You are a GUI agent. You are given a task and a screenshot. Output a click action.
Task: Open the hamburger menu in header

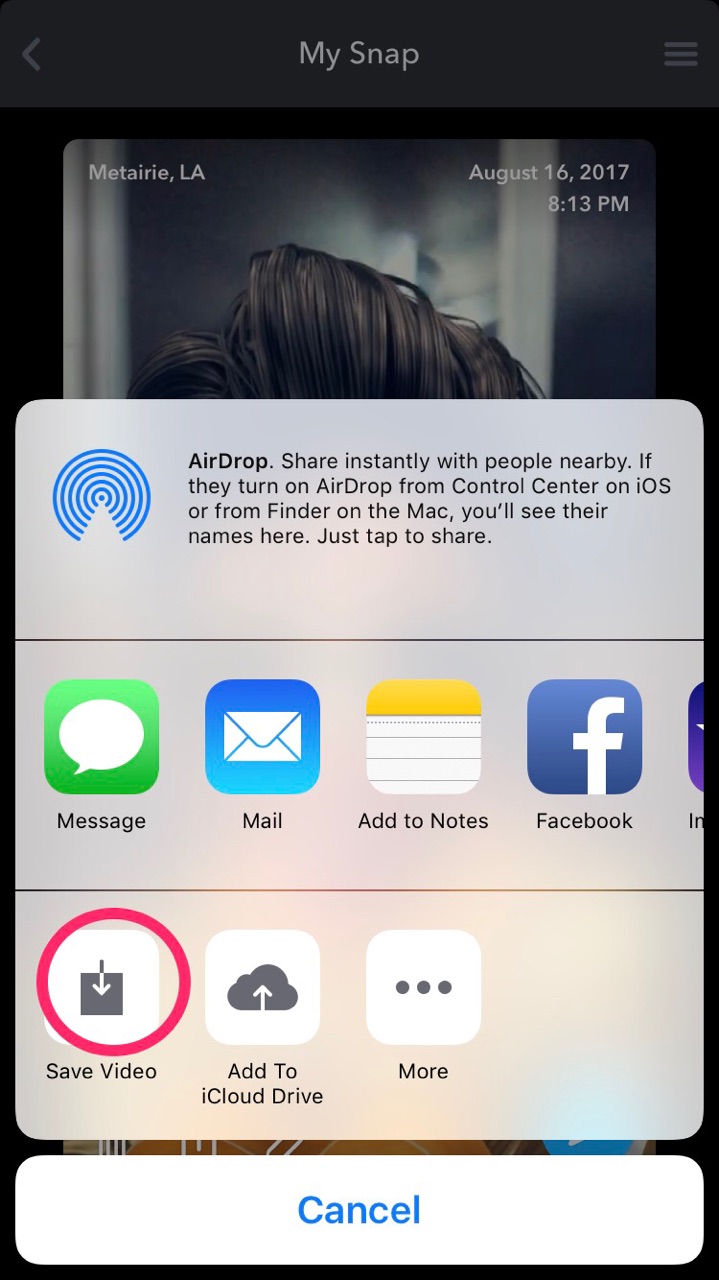point(681,54)
